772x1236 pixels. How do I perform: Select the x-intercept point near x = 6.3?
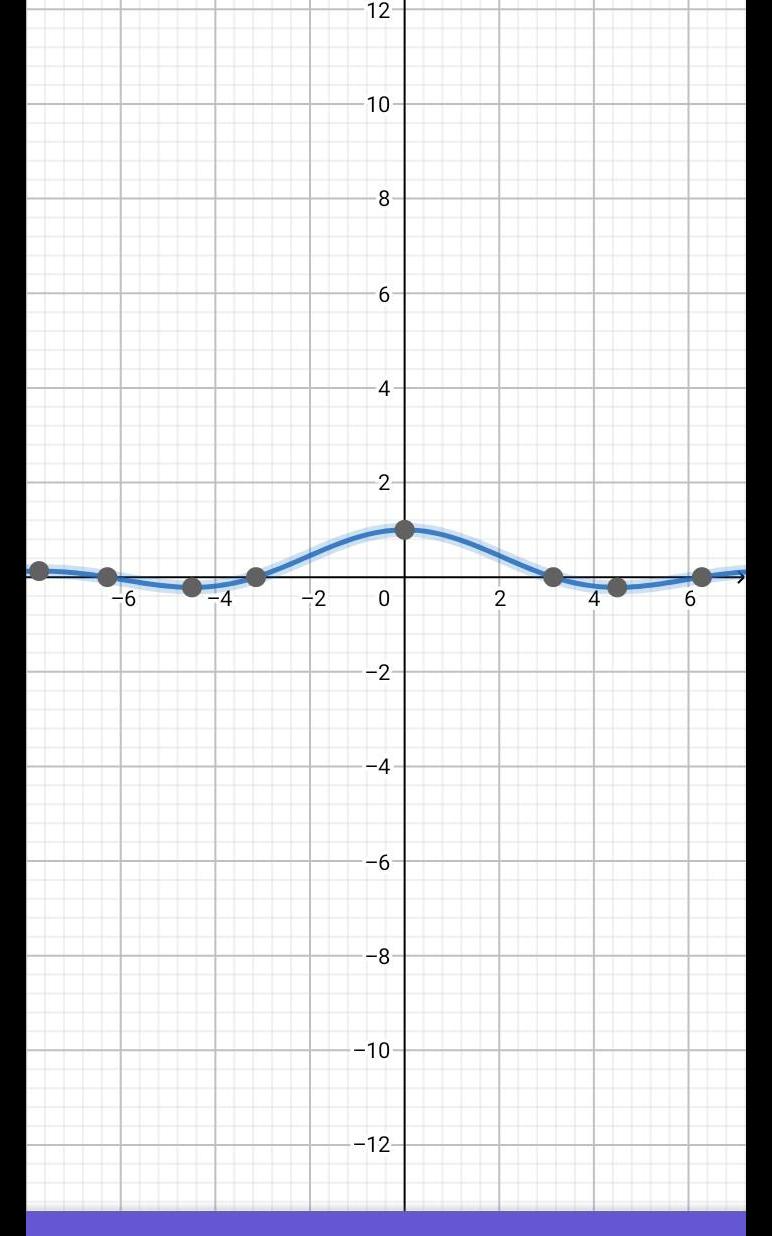pyautogui.click(x=702, y=577)
